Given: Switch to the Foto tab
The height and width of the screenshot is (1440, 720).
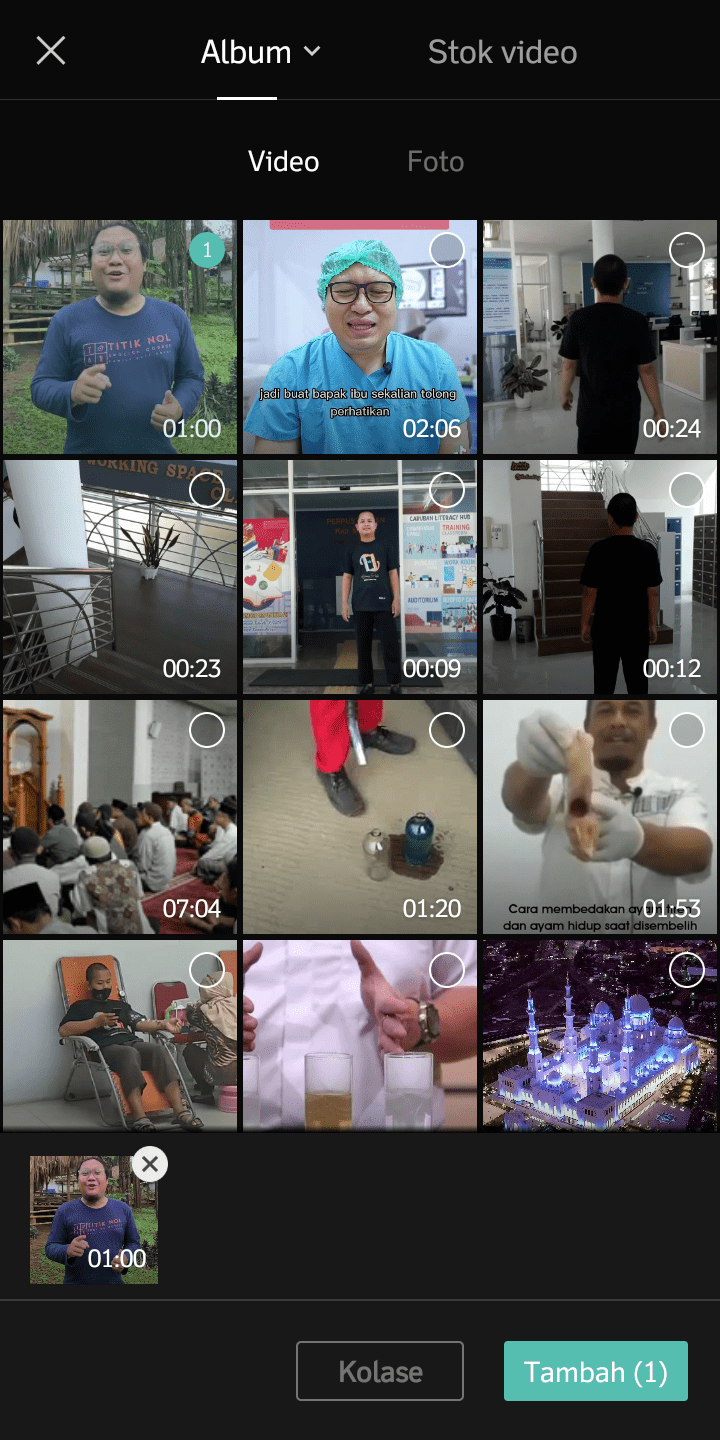Looking at the screenshot, I should pos(435,162).
